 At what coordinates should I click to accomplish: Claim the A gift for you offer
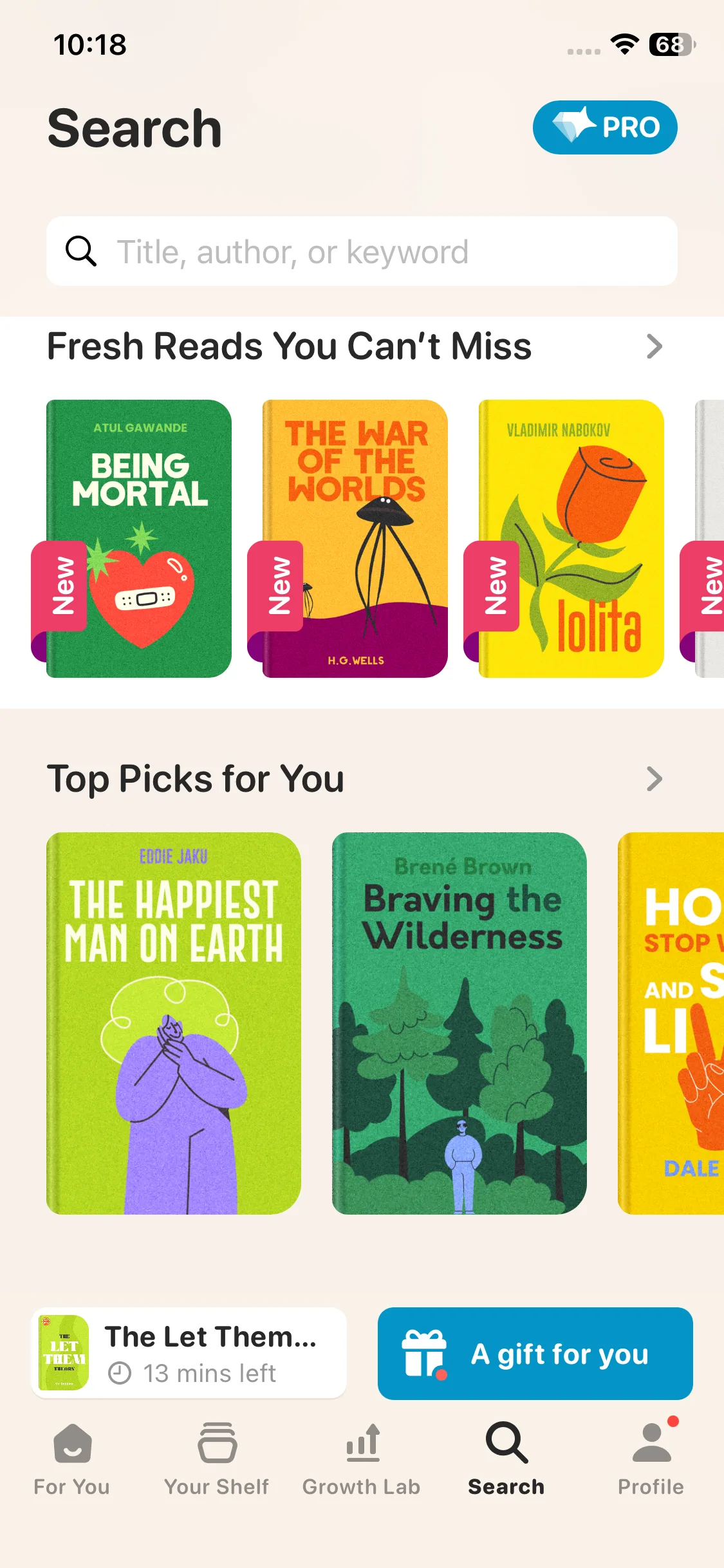pos(535,1353)
